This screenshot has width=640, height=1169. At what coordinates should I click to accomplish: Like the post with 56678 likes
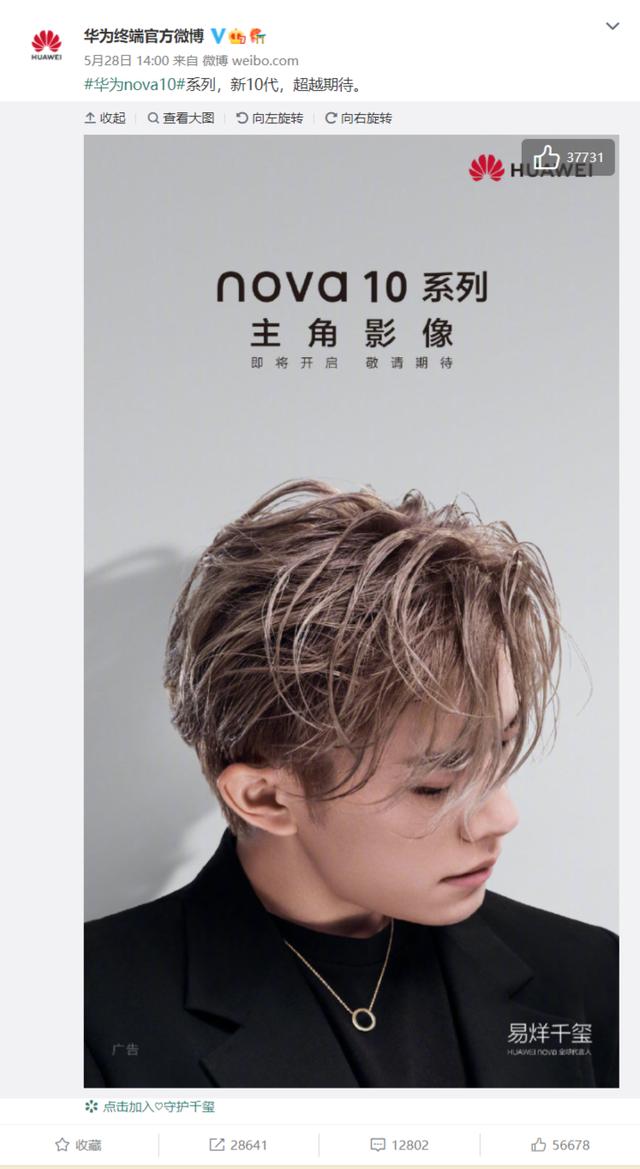point(560,1144)
